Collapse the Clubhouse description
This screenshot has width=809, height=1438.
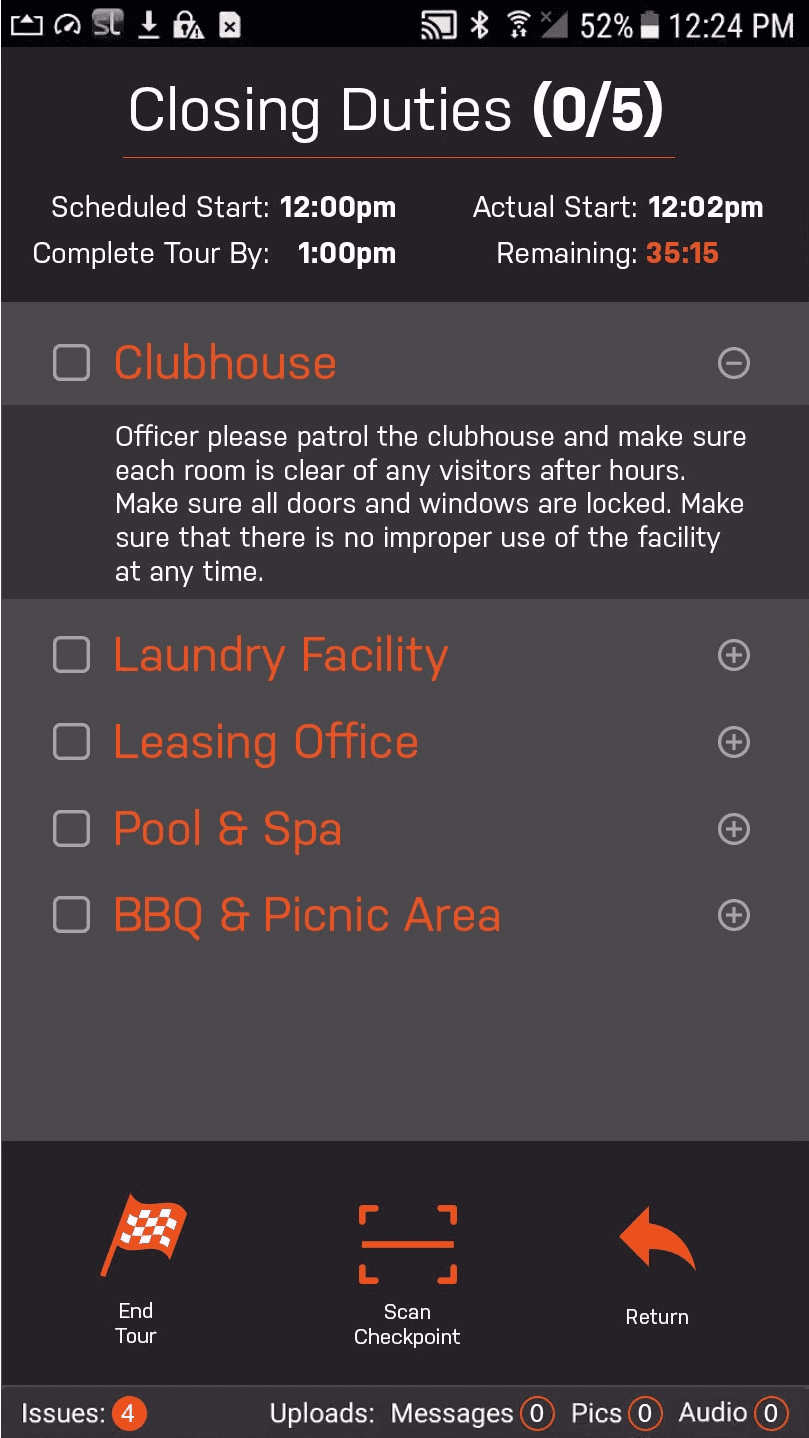pyautogui.click(x=734, y=363)
